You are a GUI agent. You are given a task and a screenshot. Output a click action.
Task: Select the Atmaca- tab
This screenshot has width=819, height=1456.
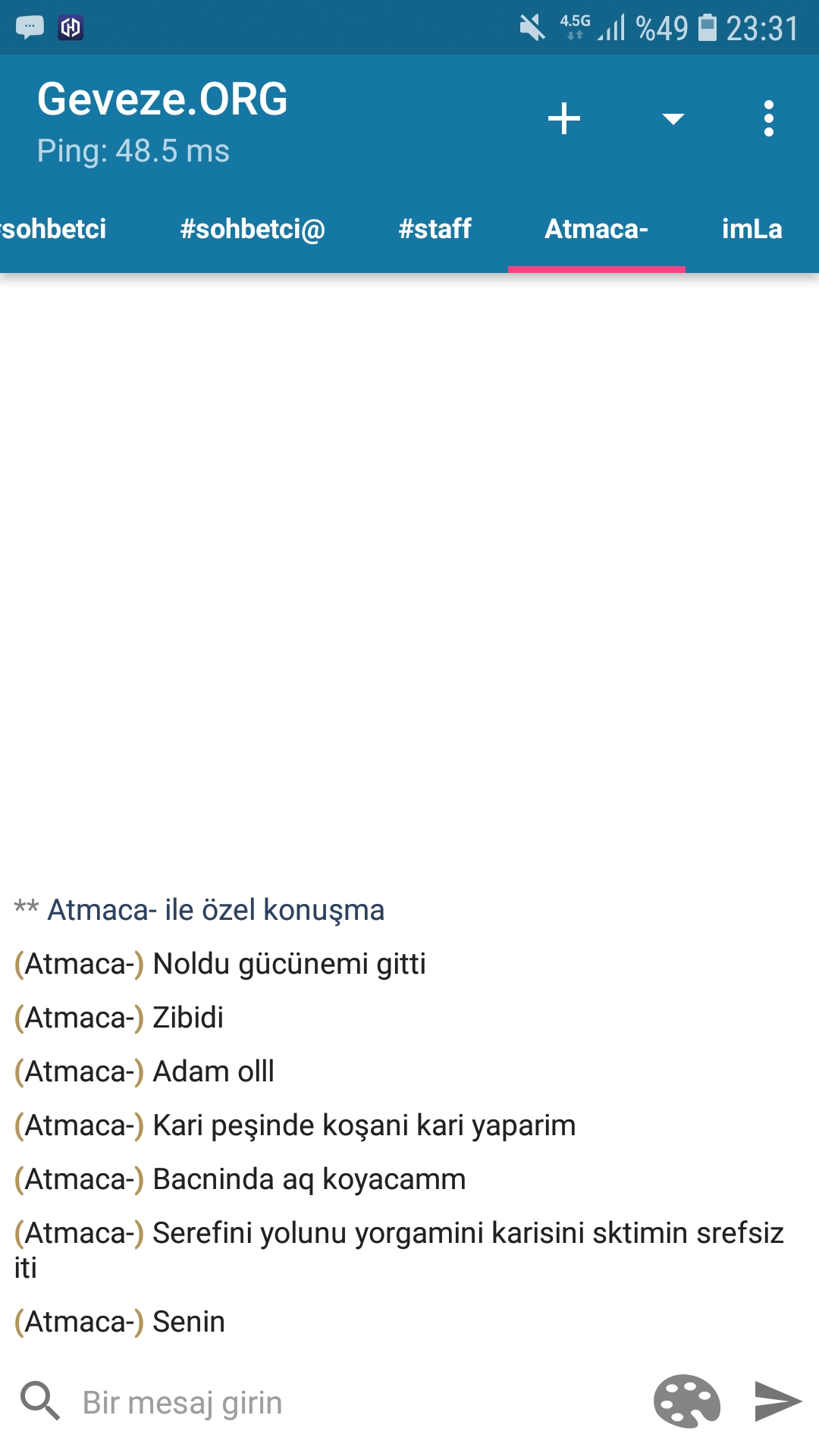click(x=597, y=229)
